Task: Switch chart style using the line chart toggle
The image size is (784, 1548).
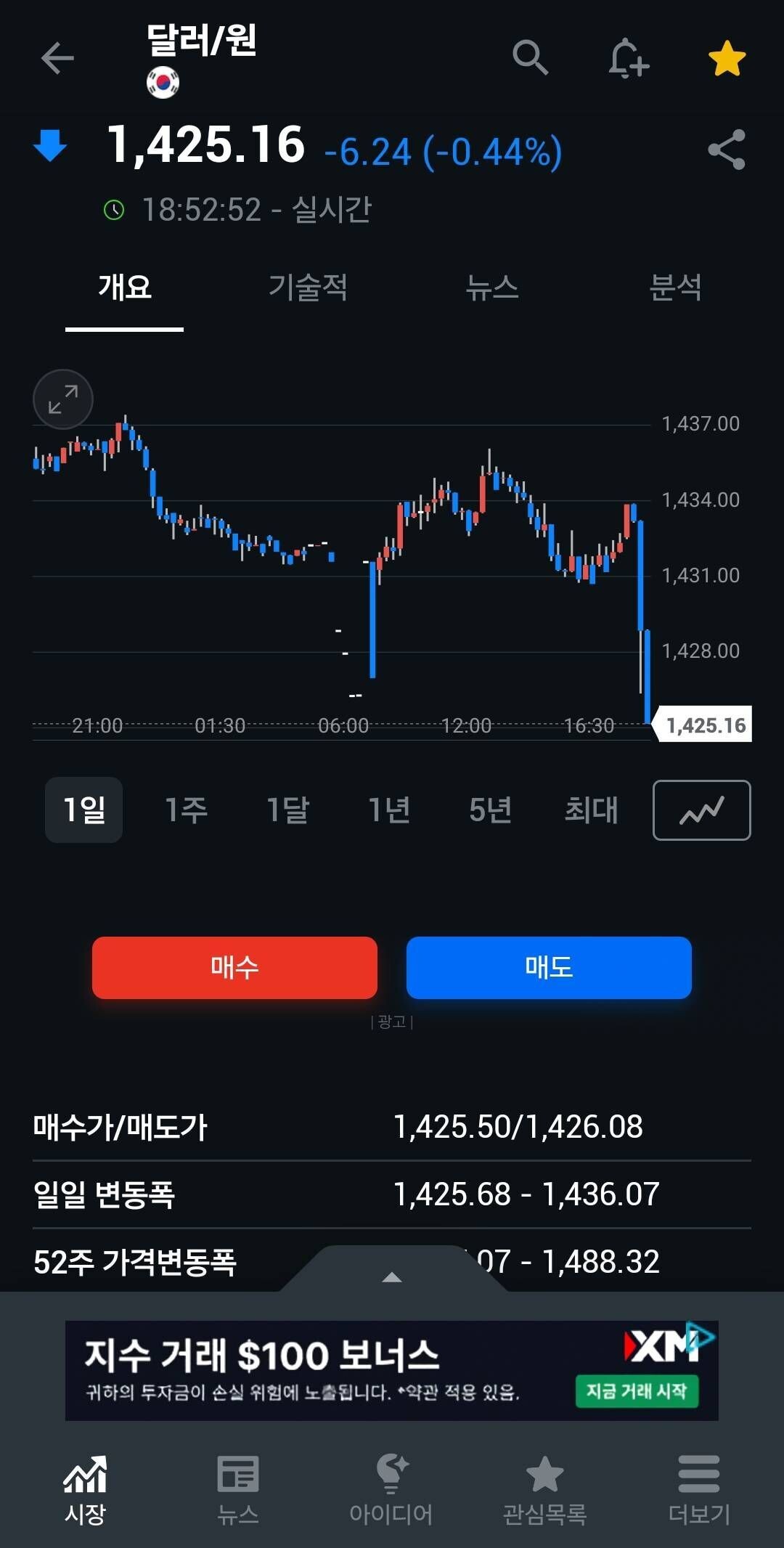Action: coord(700,810)
